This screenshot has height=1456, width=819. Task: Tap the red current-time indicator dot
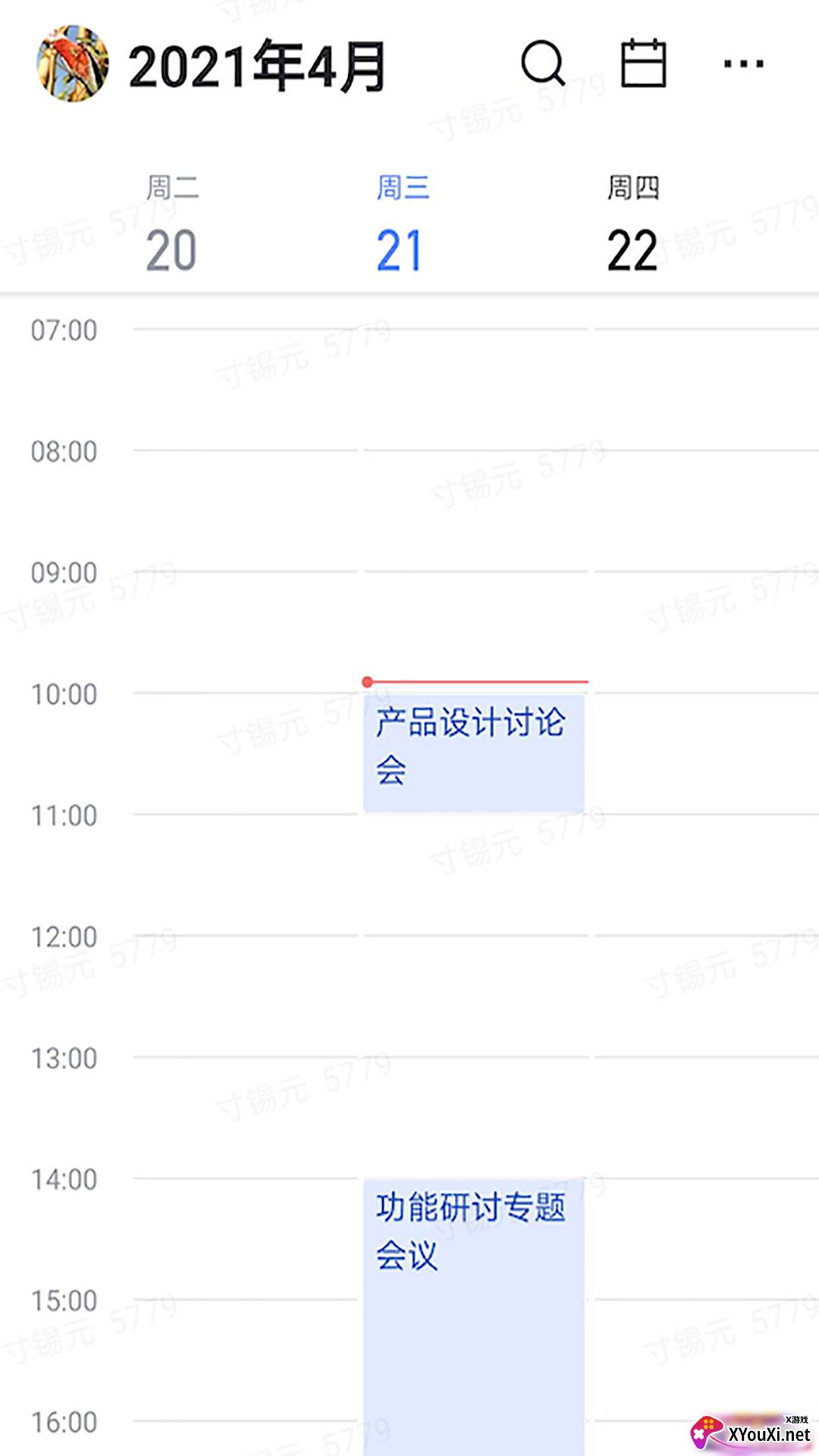(x=369, y=682)
